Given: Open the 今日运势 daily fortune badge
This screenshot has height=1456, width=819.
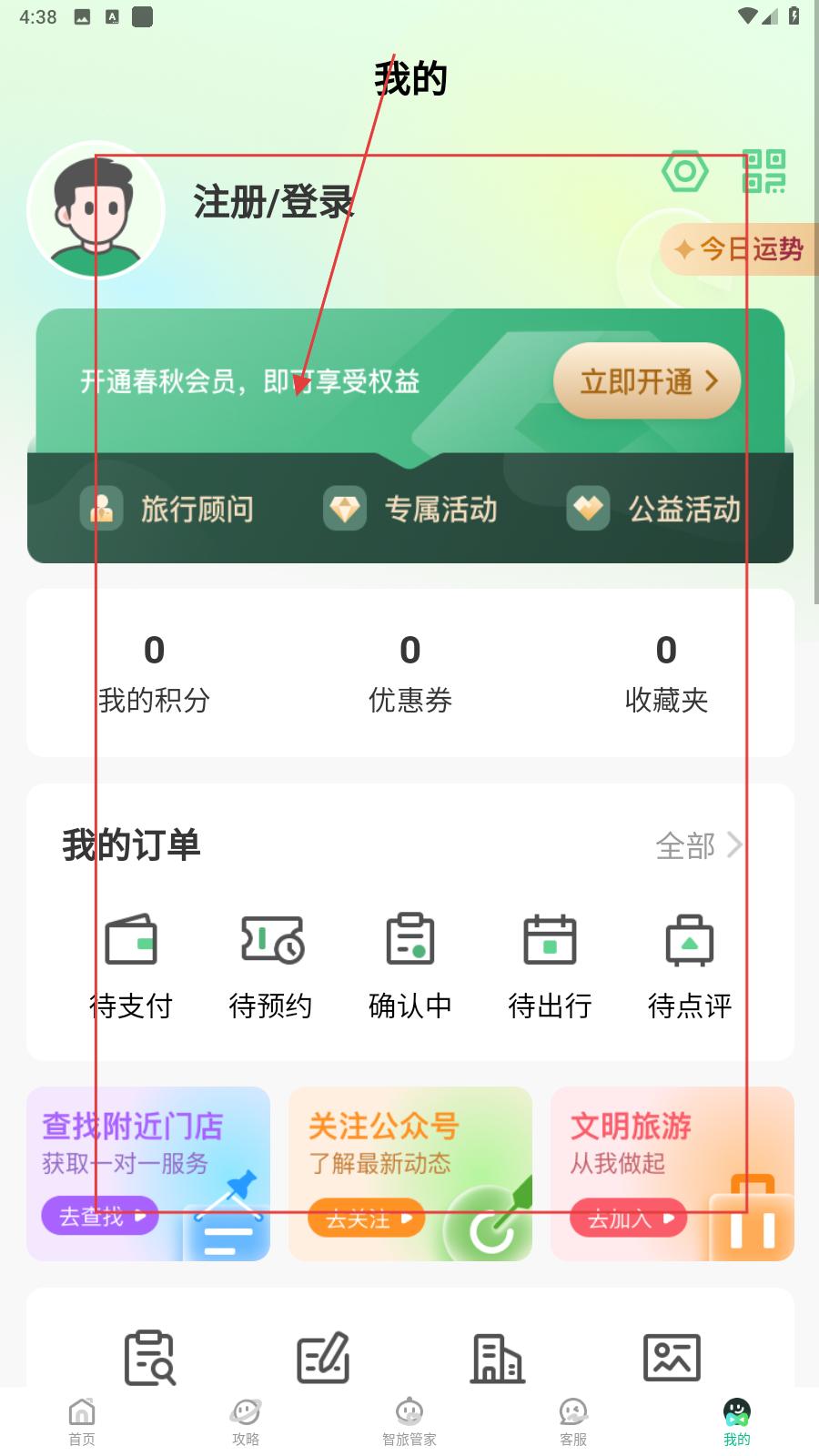Looking at the screenshot, I should [739, 248].
